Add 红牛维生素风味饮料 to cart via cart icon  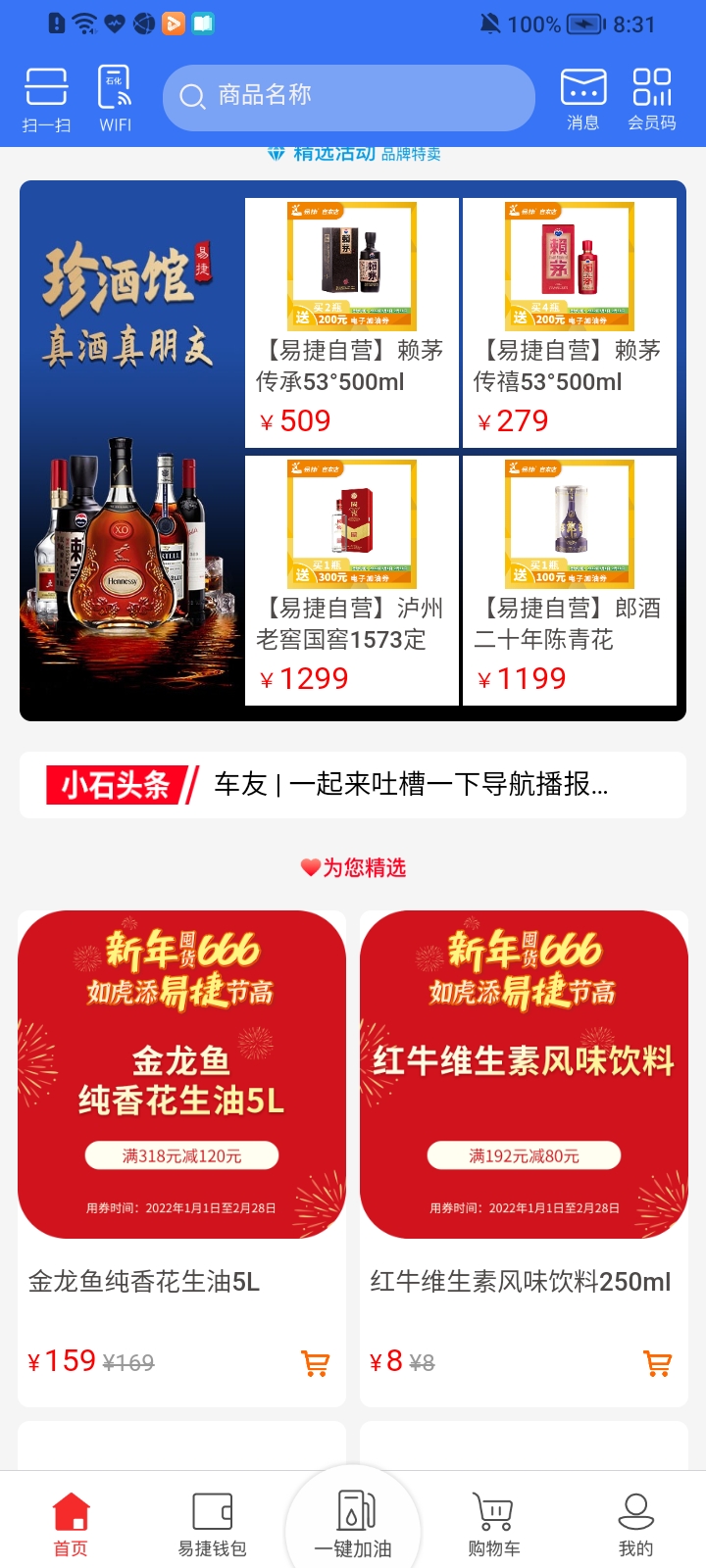pyautogui.click(x=657, y=1362)
